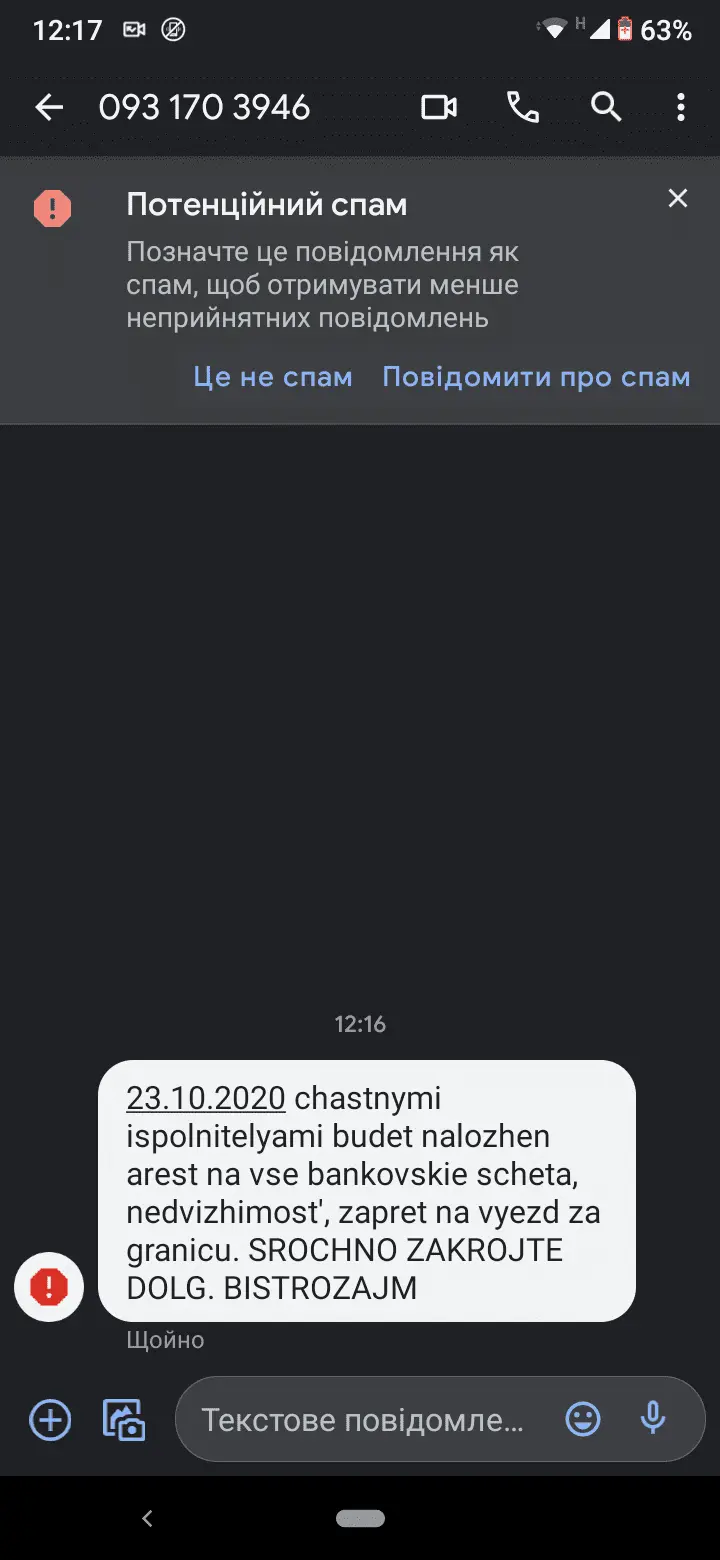Open the emoji picker
The height and width of the screenshot is (1560, 720).
[583, 1419]
